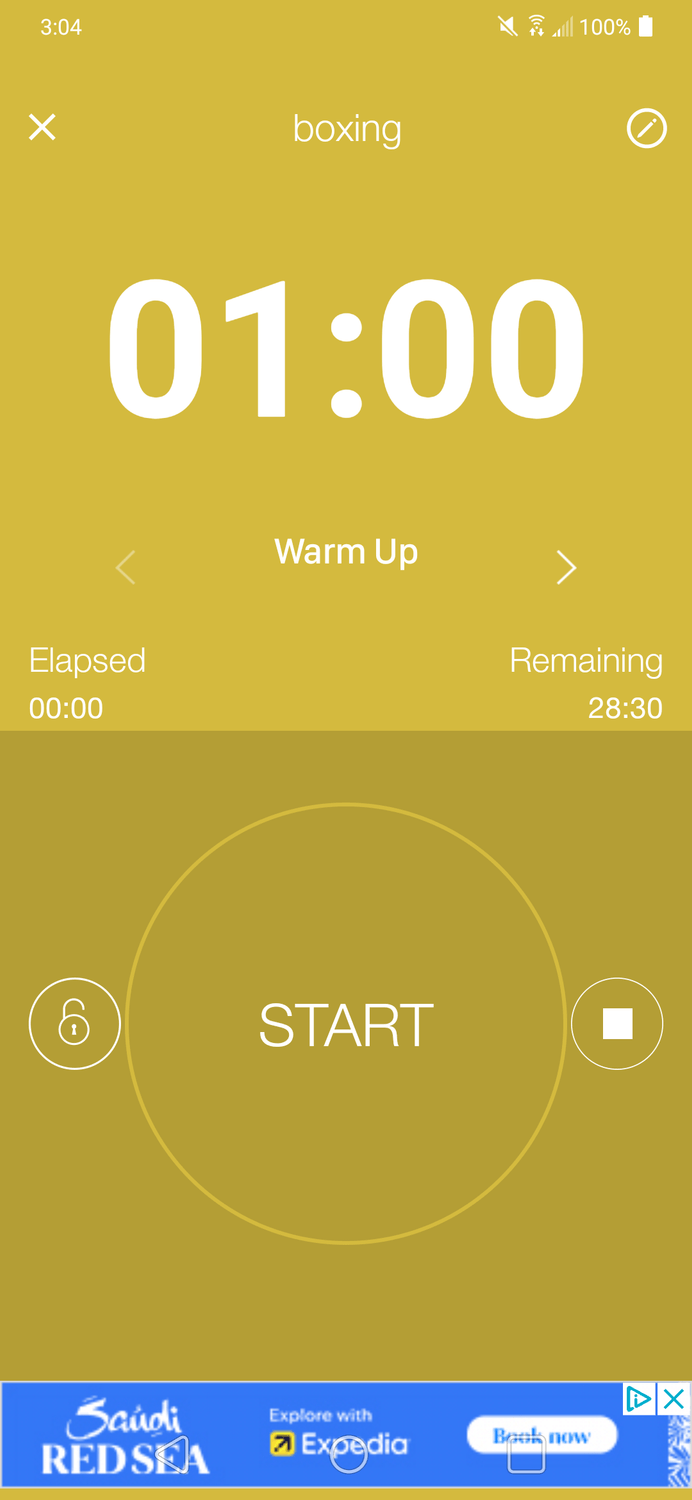Go to the previous interval arrow

tap(125, 567)
